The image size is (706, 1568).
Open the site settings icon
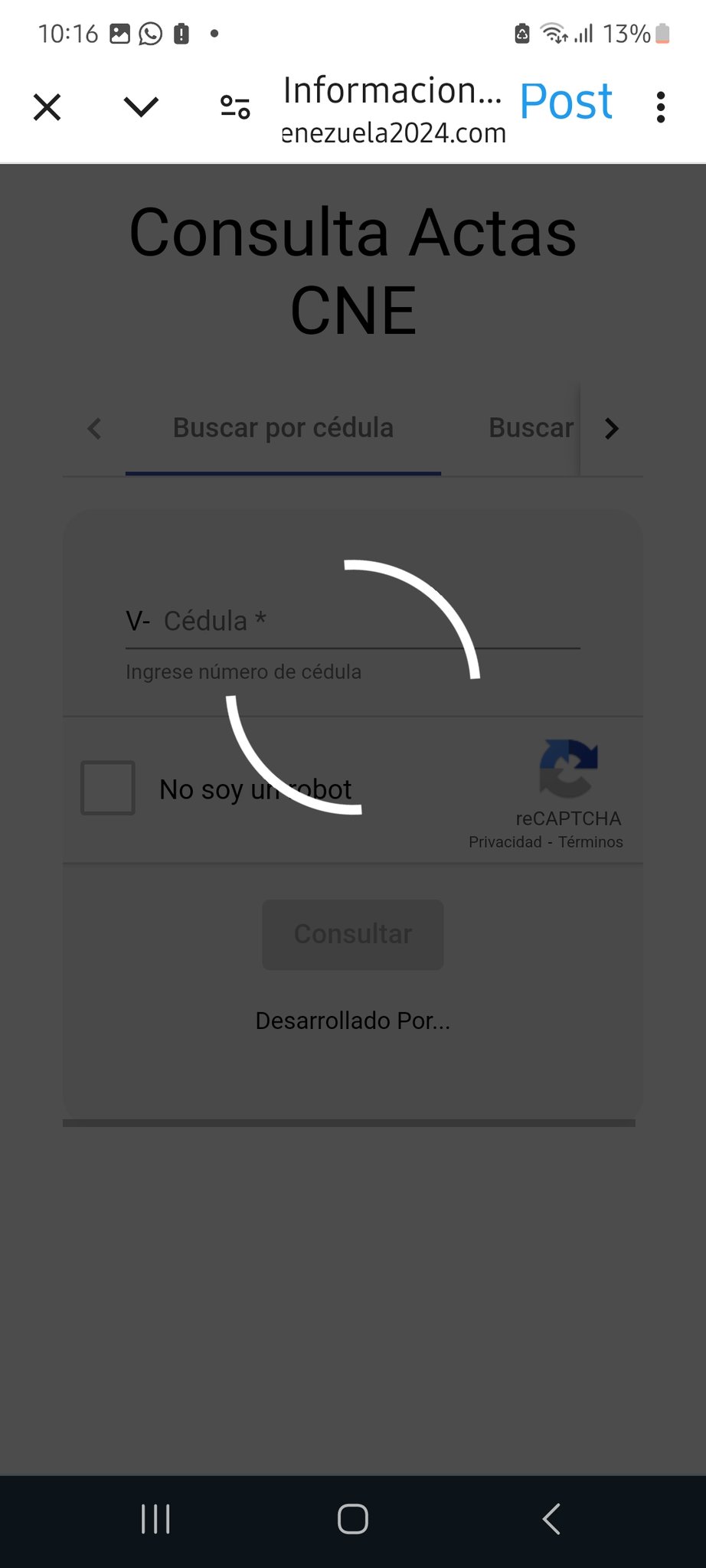pos(235,107)
